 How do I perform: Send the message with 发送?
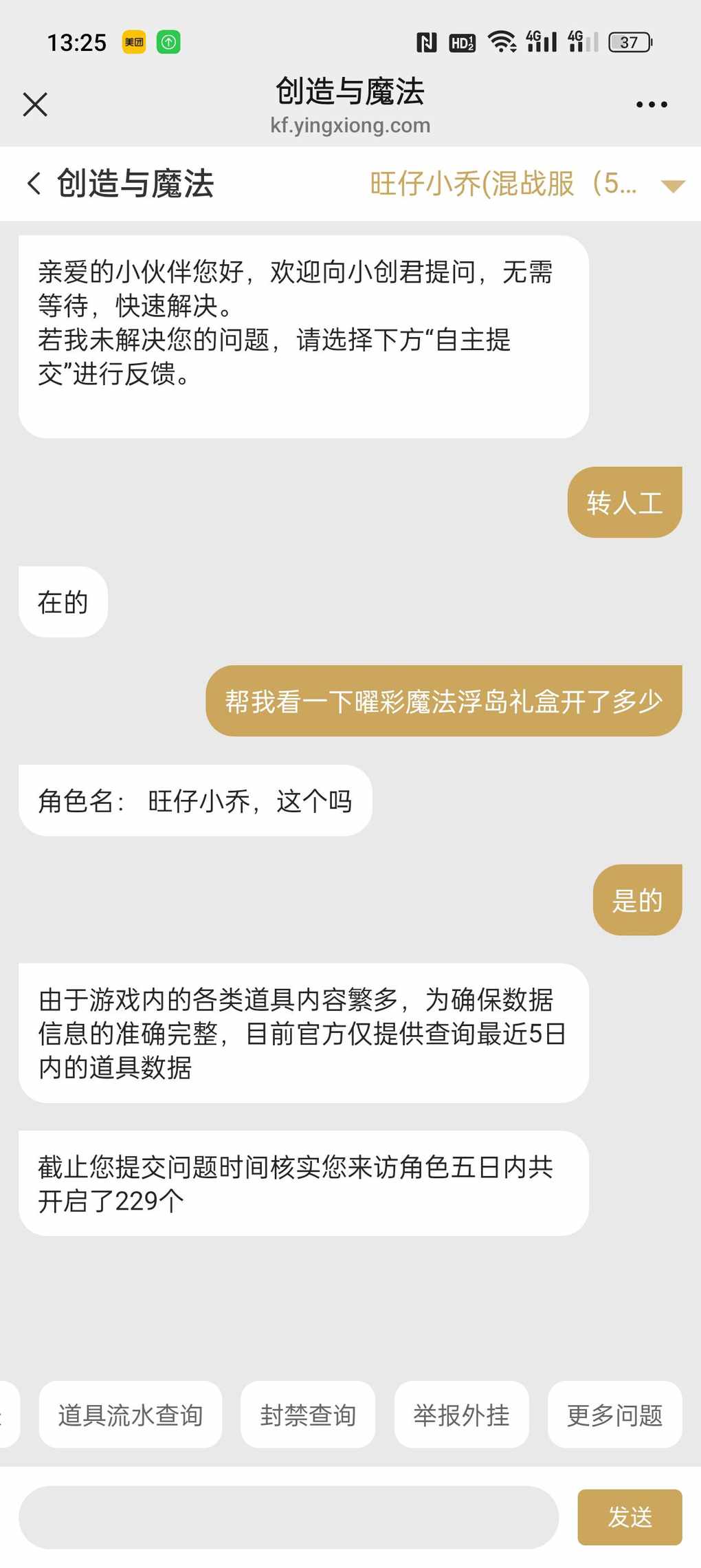[x=630, y=1517]
